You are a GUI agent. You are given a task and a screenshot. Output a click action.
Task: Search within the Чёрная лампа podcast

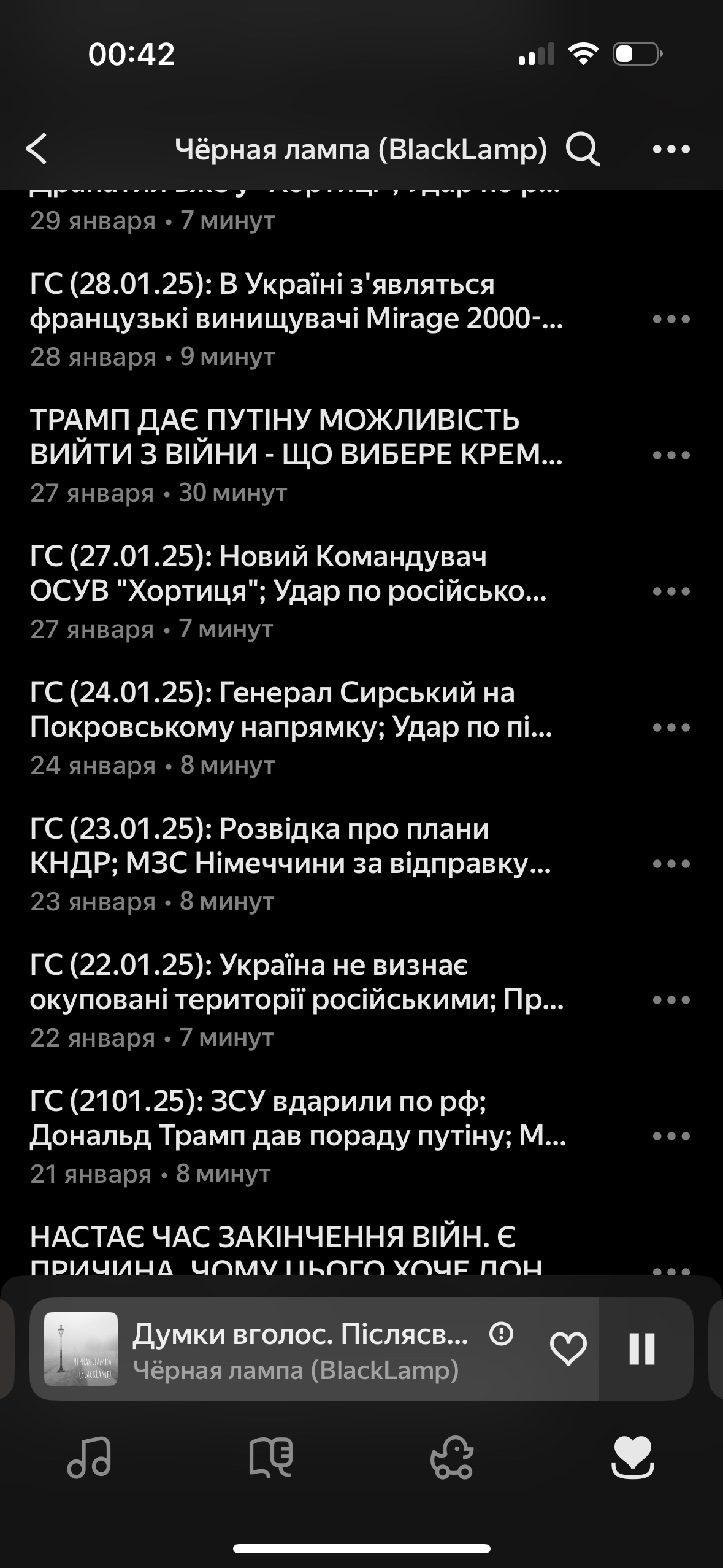582,149
